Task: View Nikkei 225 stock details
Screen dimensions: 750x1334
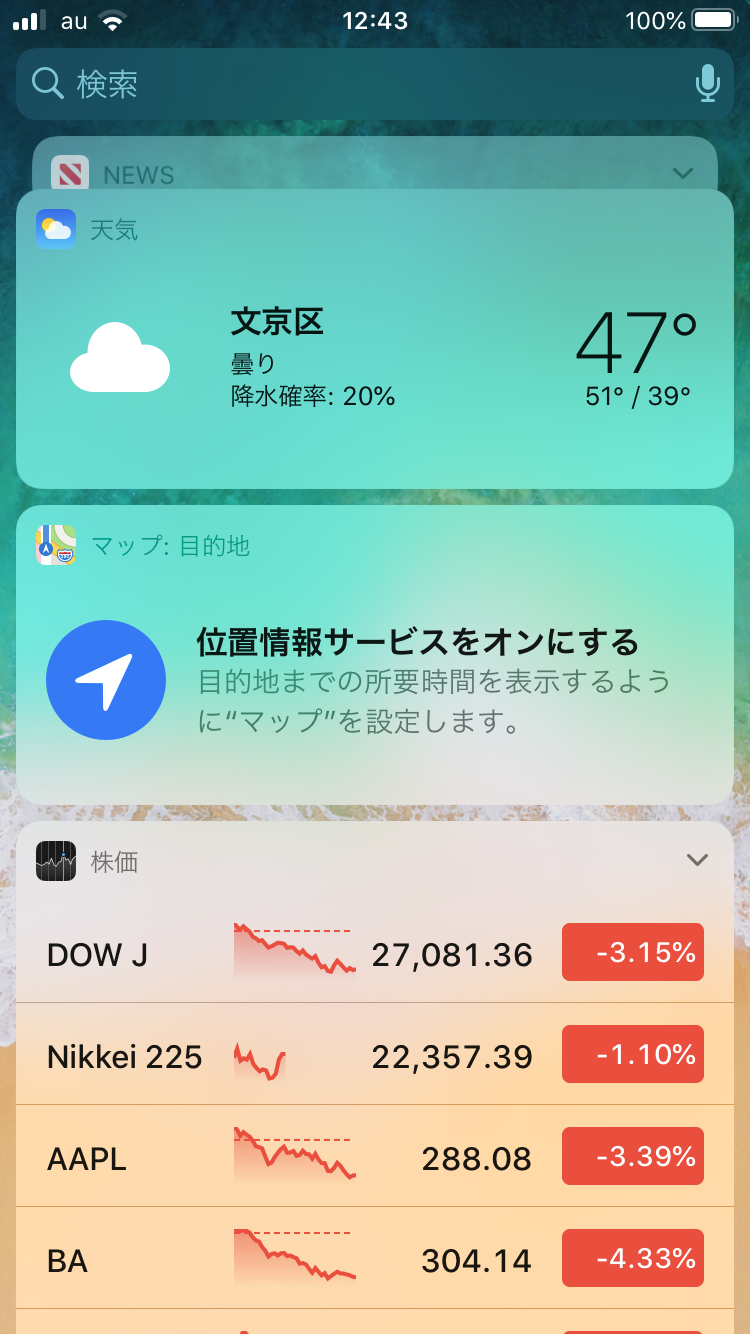Action: [x=290, y=1057]
